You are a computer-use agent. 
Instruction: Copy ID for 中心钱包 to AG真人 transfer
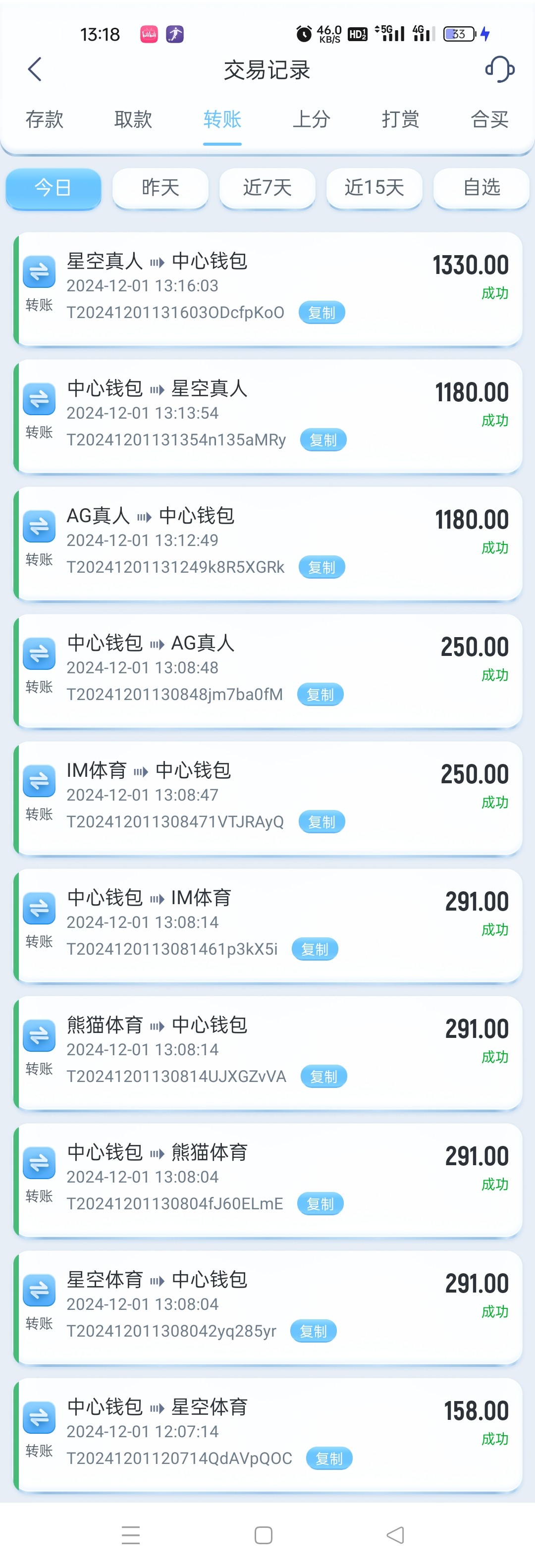pos(320,695)
